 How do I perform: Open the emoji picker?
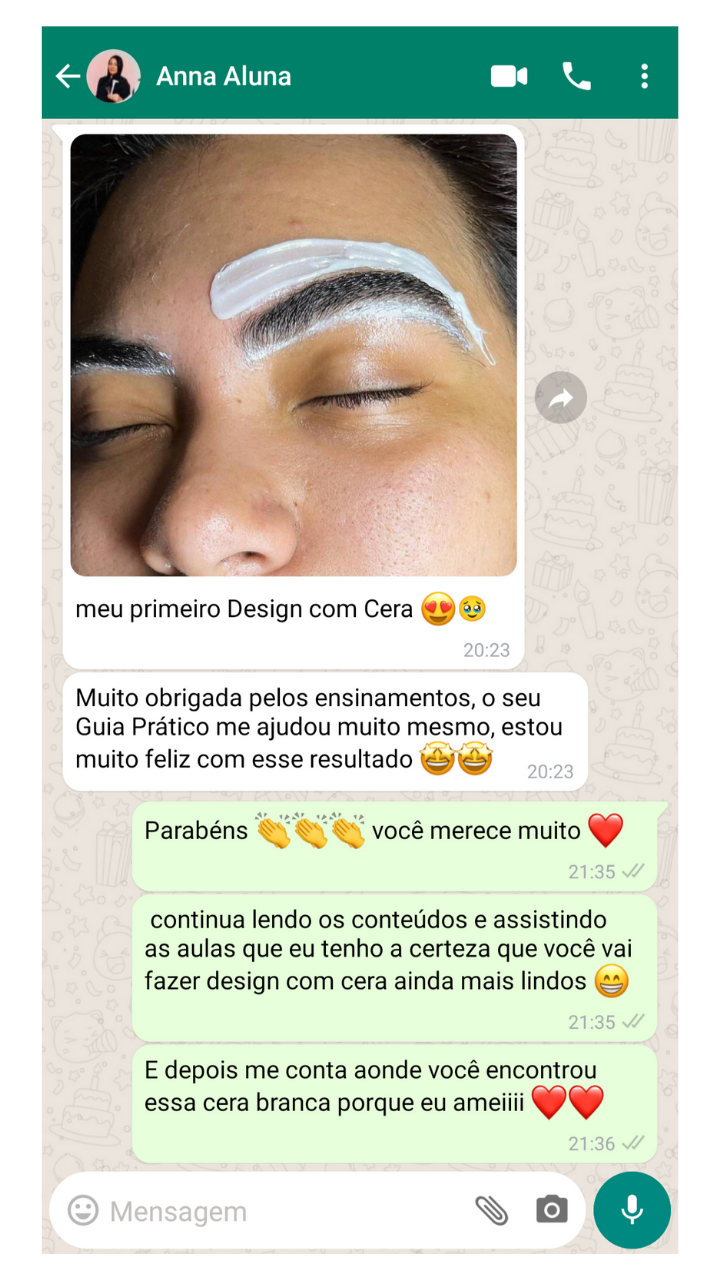pyautogui.click(x=83, y=1211)
